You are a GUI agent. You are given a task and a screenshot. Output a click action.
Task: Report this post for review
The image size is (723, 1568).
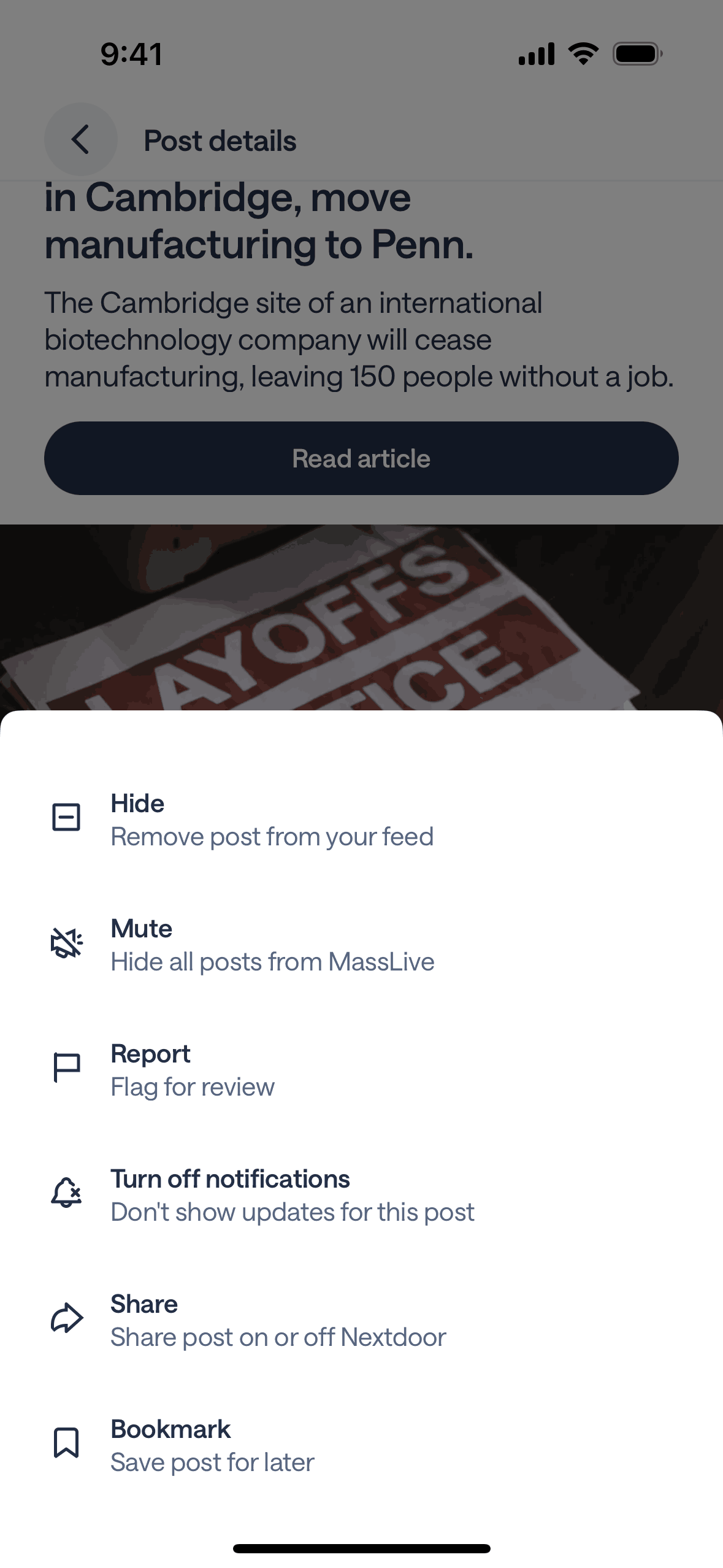pos(192,1070)
